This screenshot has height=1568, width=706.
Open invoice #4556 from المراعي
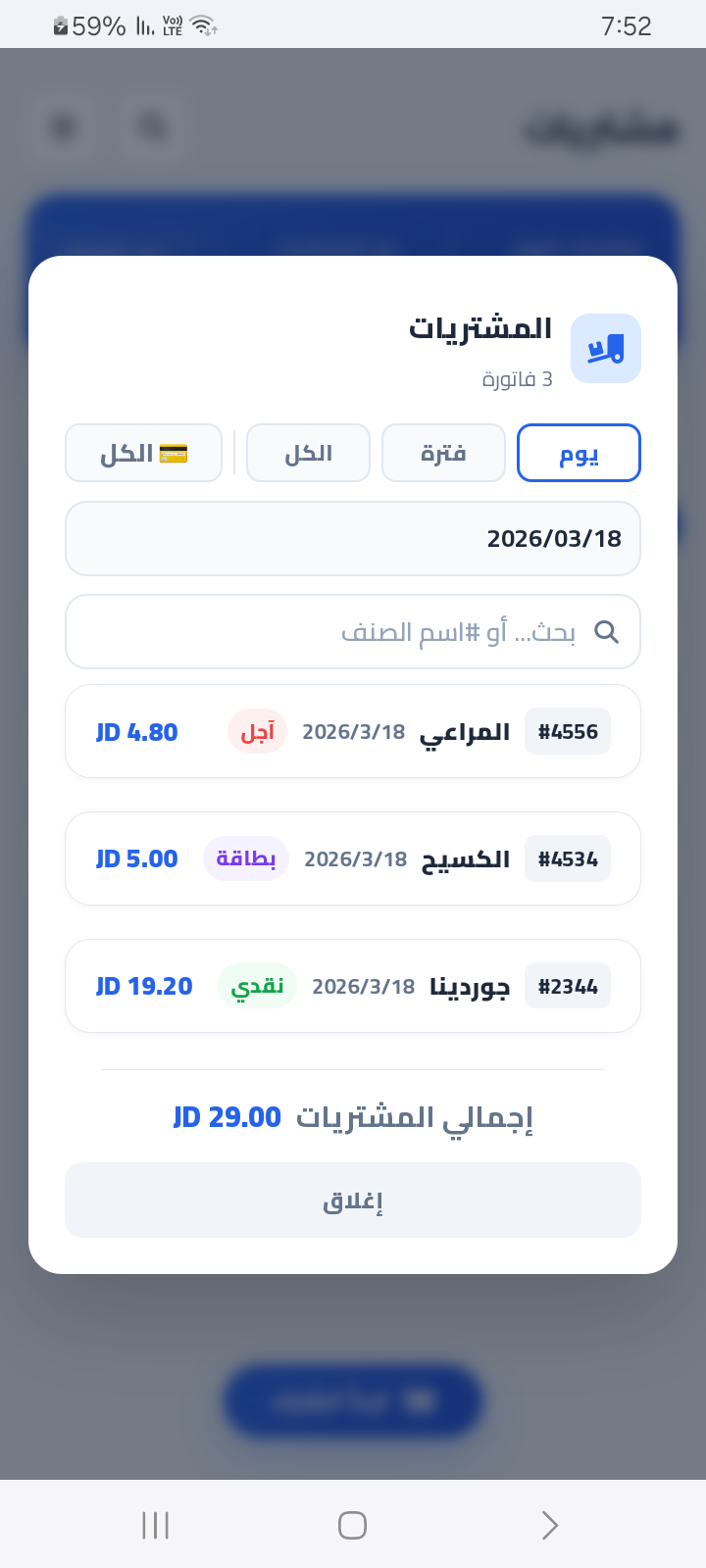pyautogui.click(x=353, y=731)
